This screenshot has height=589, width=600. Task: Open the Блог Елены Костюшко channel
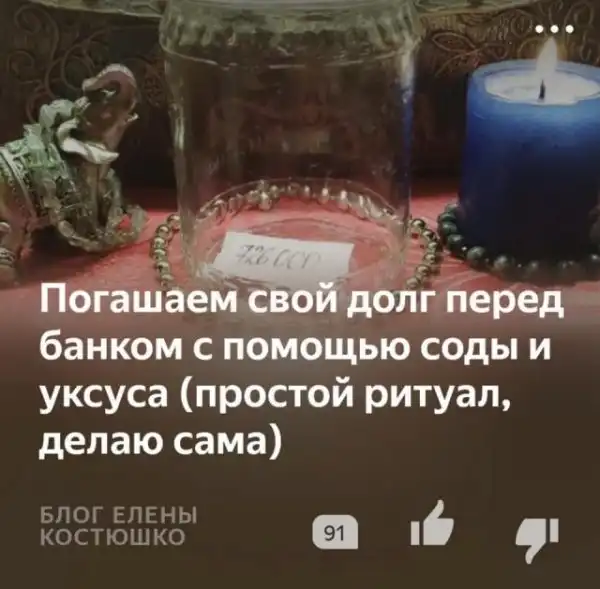click(118, 527)
